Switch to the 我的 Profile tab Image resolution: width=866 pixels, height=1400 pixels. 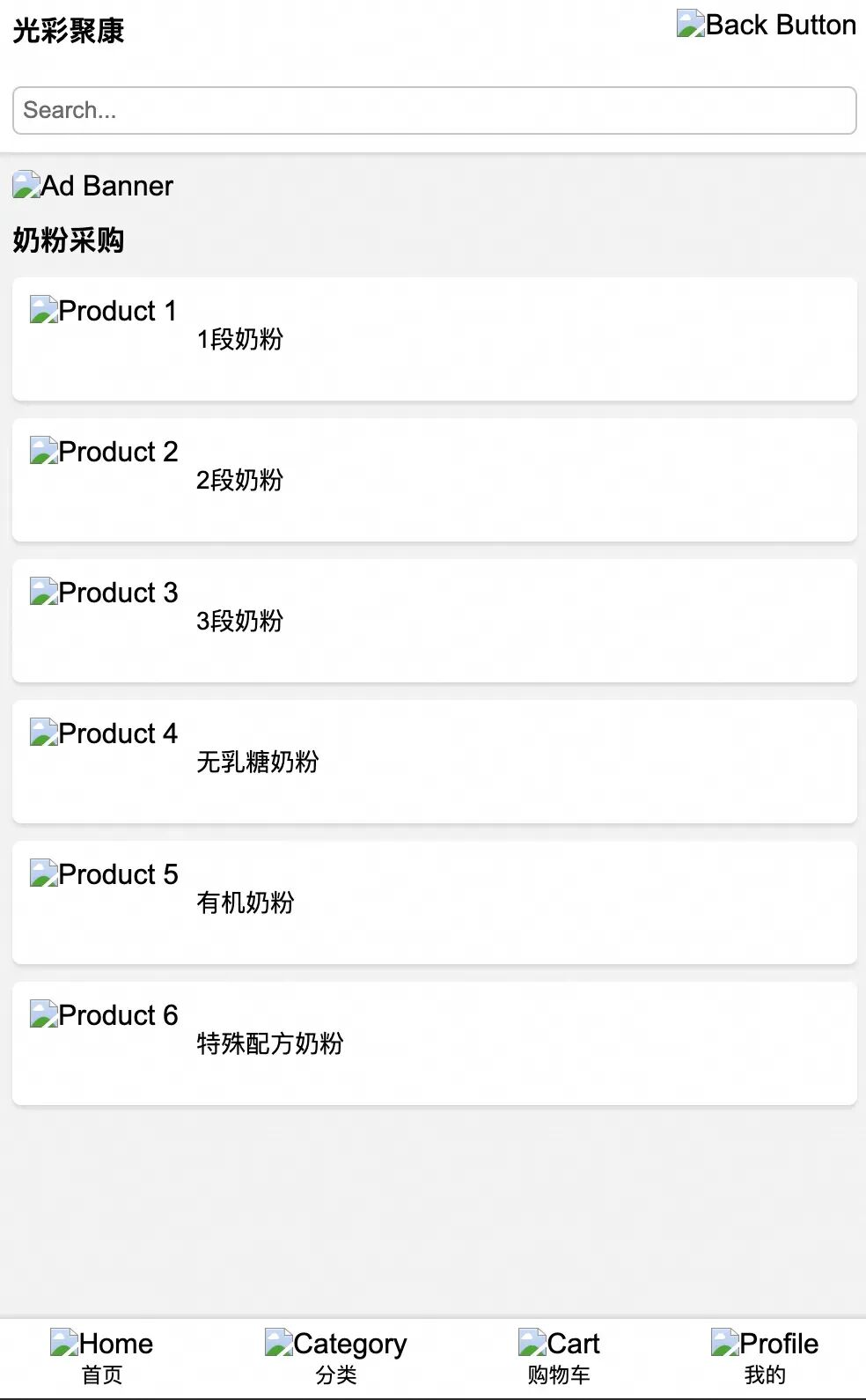765,1358
